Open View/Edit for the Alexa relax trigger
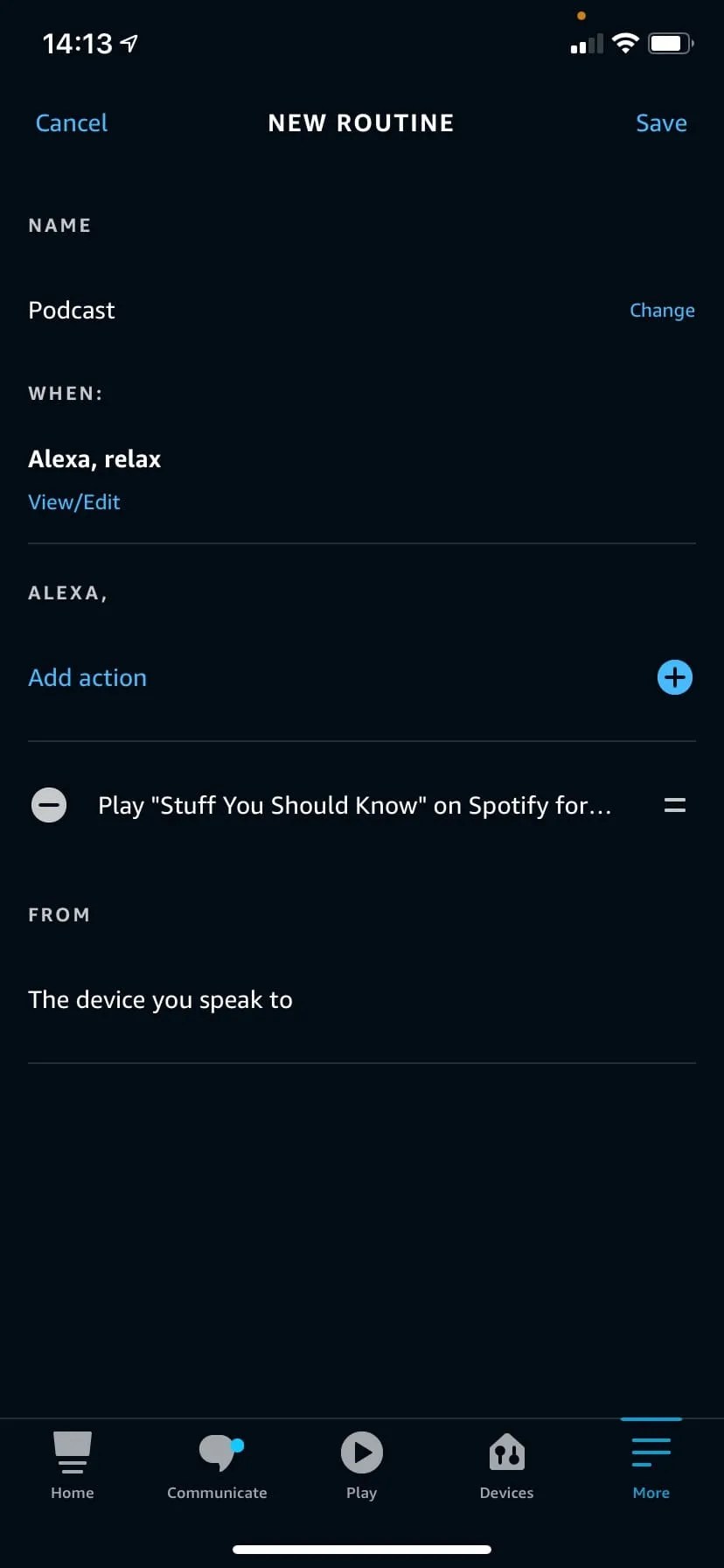The width and height of the screenshot is (724, 1568). [74, 501]
